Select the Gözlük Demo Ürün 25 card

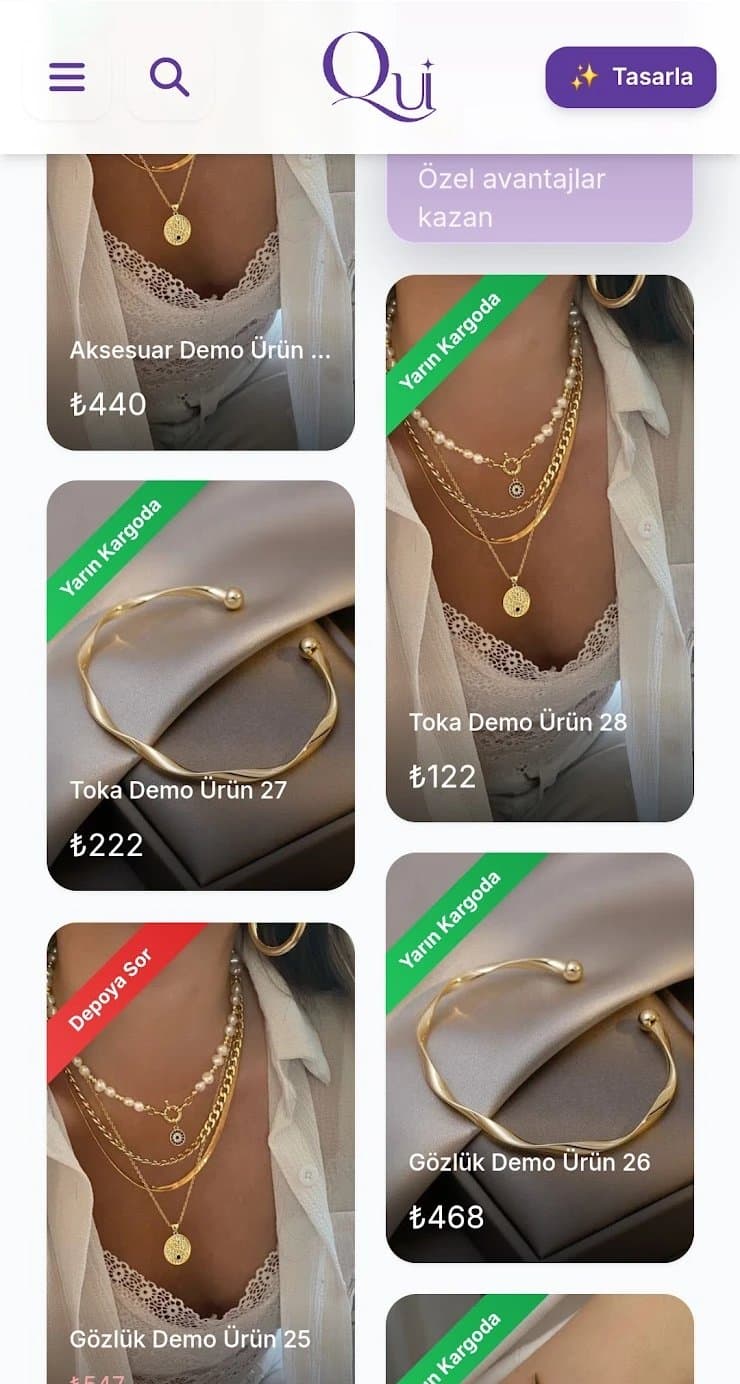pyautogui.click(x=201, y=1153)
